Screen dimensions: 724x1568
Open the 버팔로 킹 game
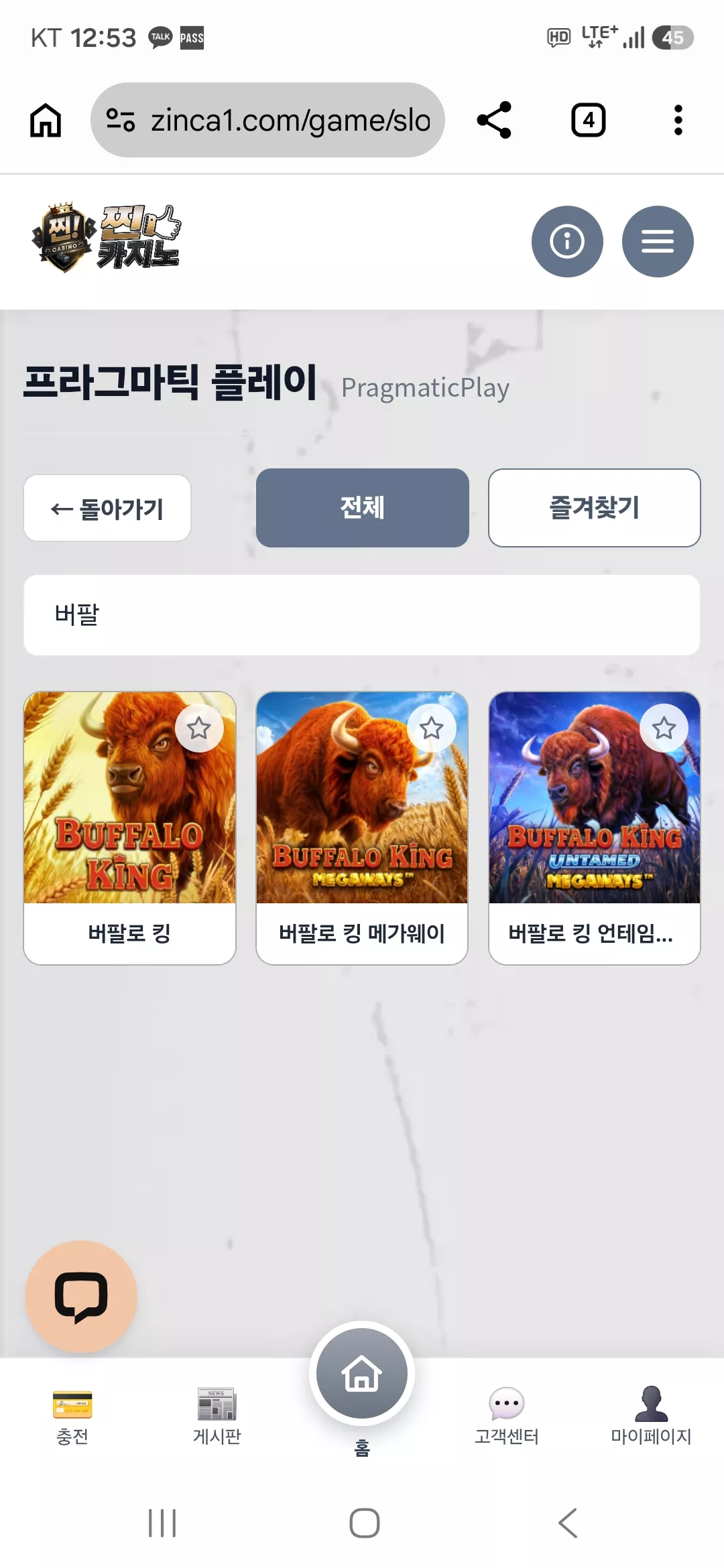[x=130, y=828]
